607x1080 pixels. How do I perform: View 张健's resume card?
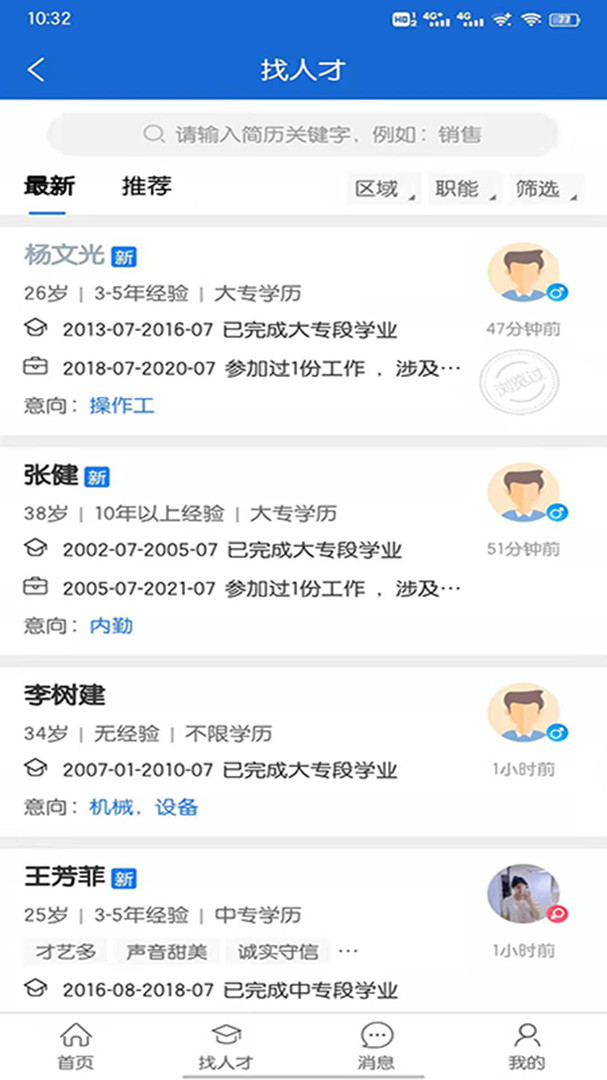pos(250,550)
